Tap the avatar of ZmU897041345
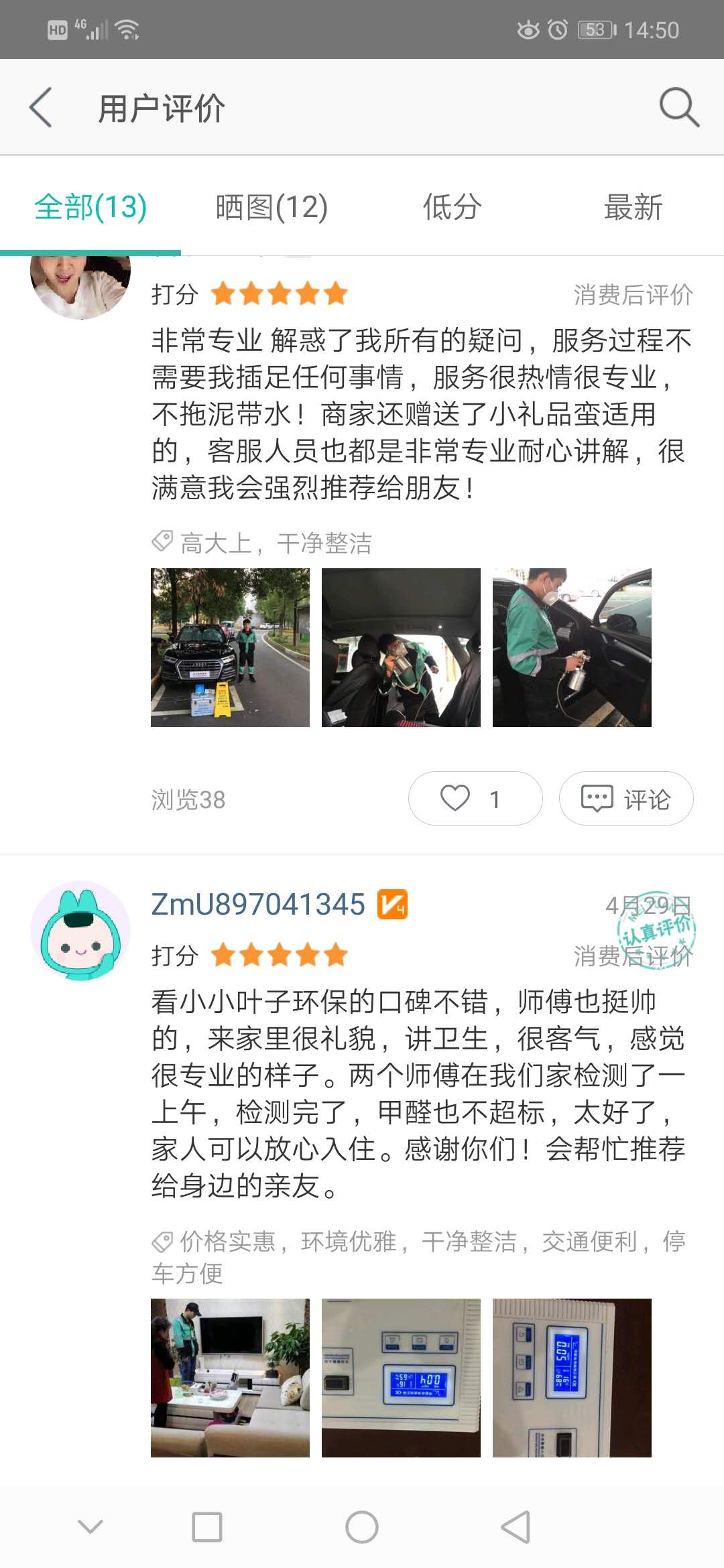Viewport: 724px width, 1568px height. [x=80, y=931]
